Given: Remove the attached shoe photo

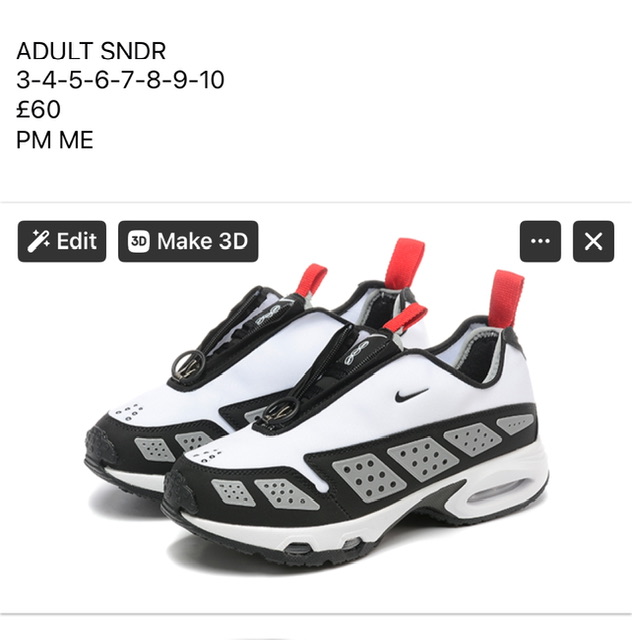Looking at the screenshot, I should 593,241.
